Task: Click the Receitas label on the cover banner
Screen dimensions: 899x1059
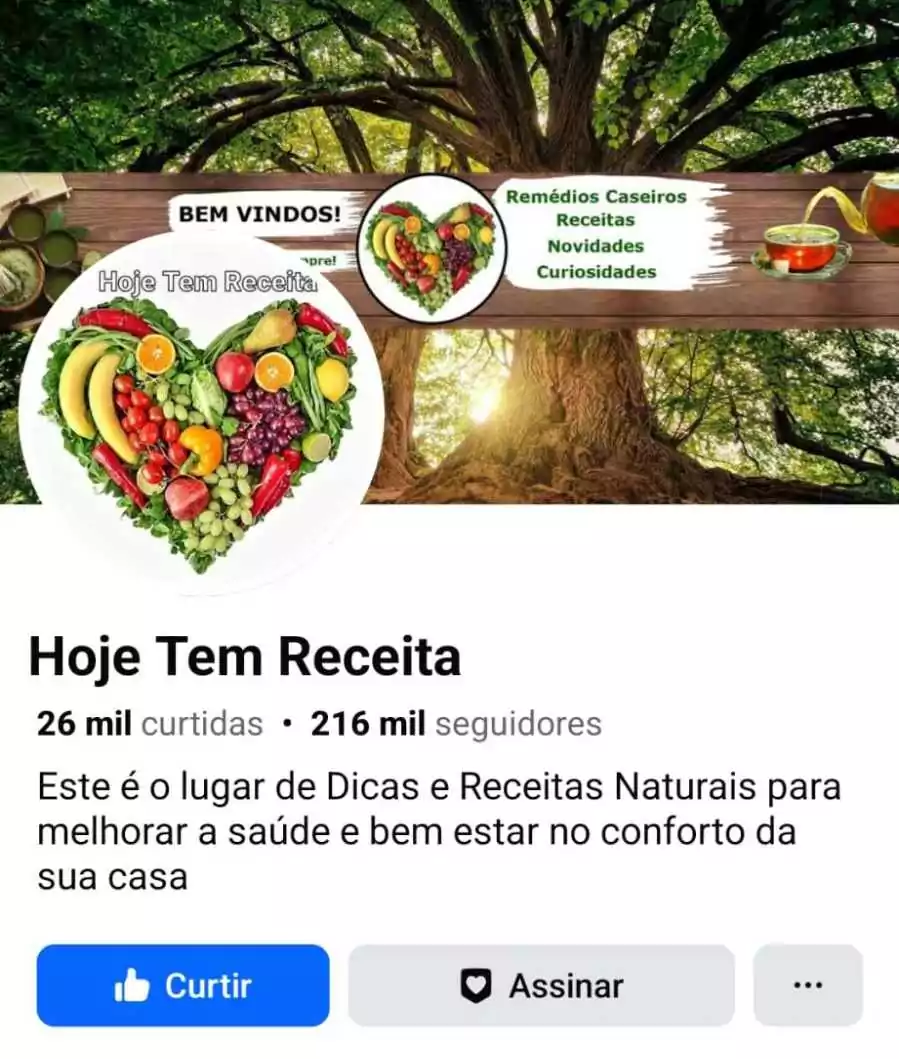Action: click(x=597, y=222)
